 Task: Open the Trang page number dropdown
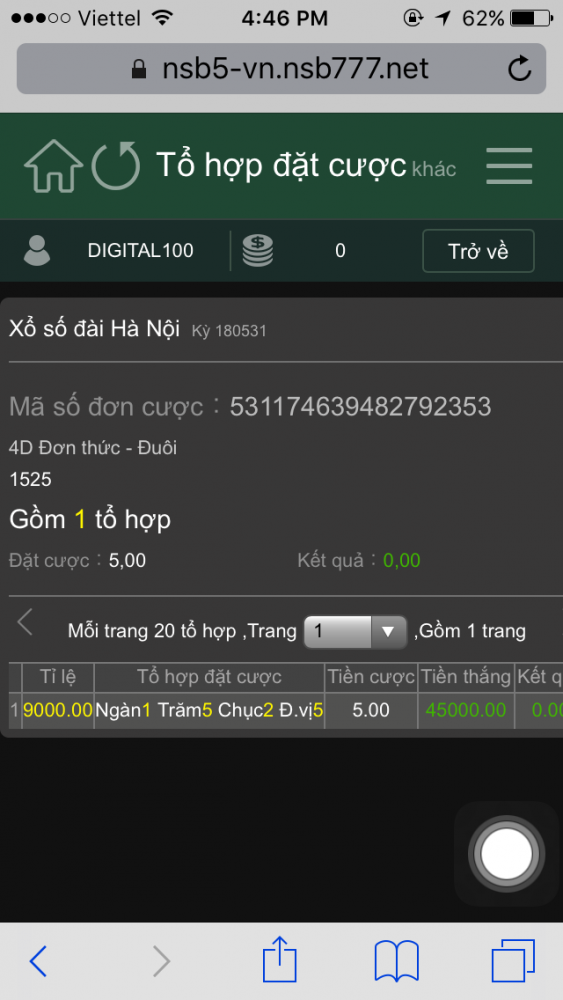[x=355, y=632]
